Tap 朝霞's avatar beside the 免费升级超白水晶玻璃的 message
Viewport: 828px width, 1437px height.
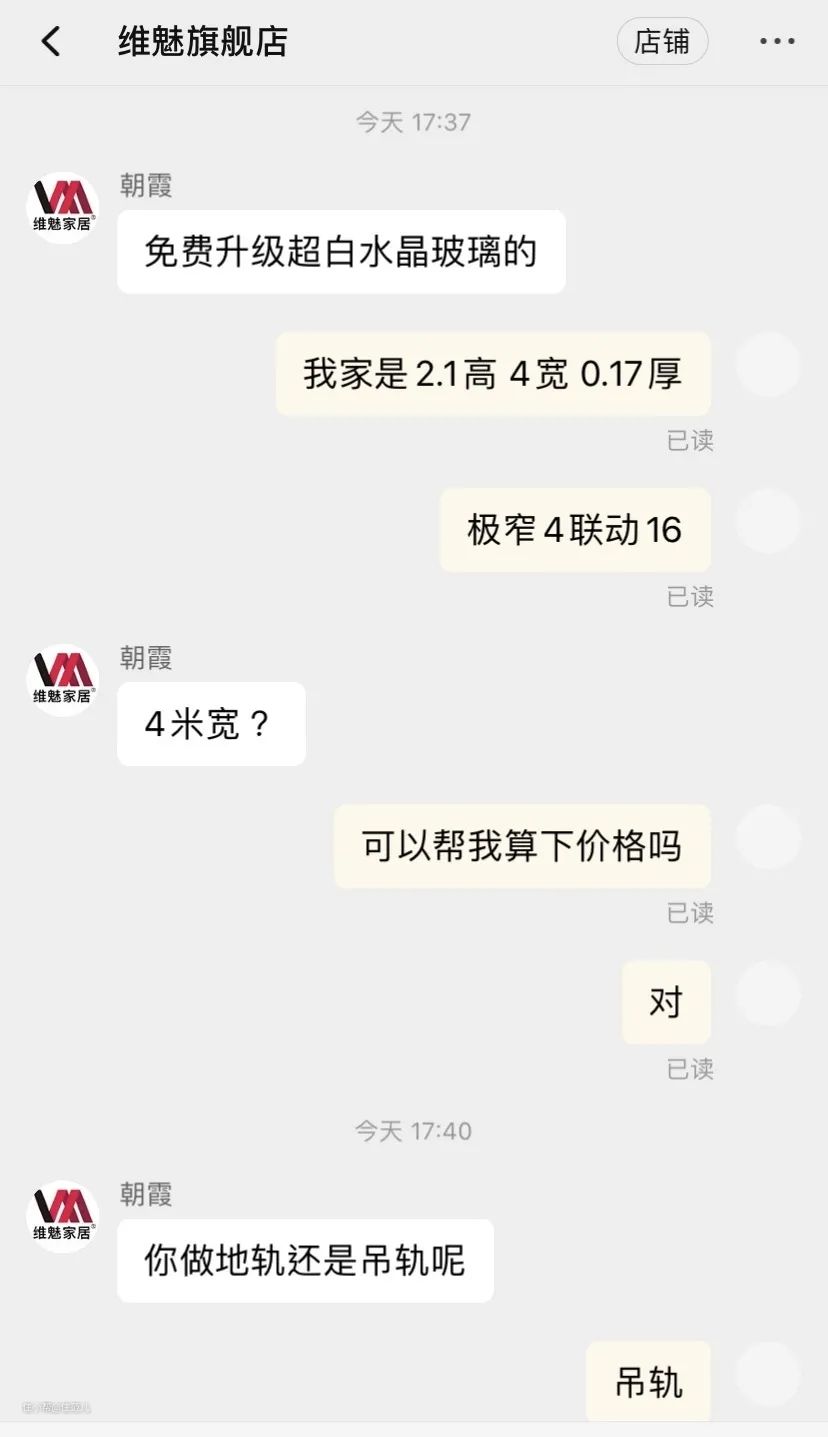[x=62, y=208]
